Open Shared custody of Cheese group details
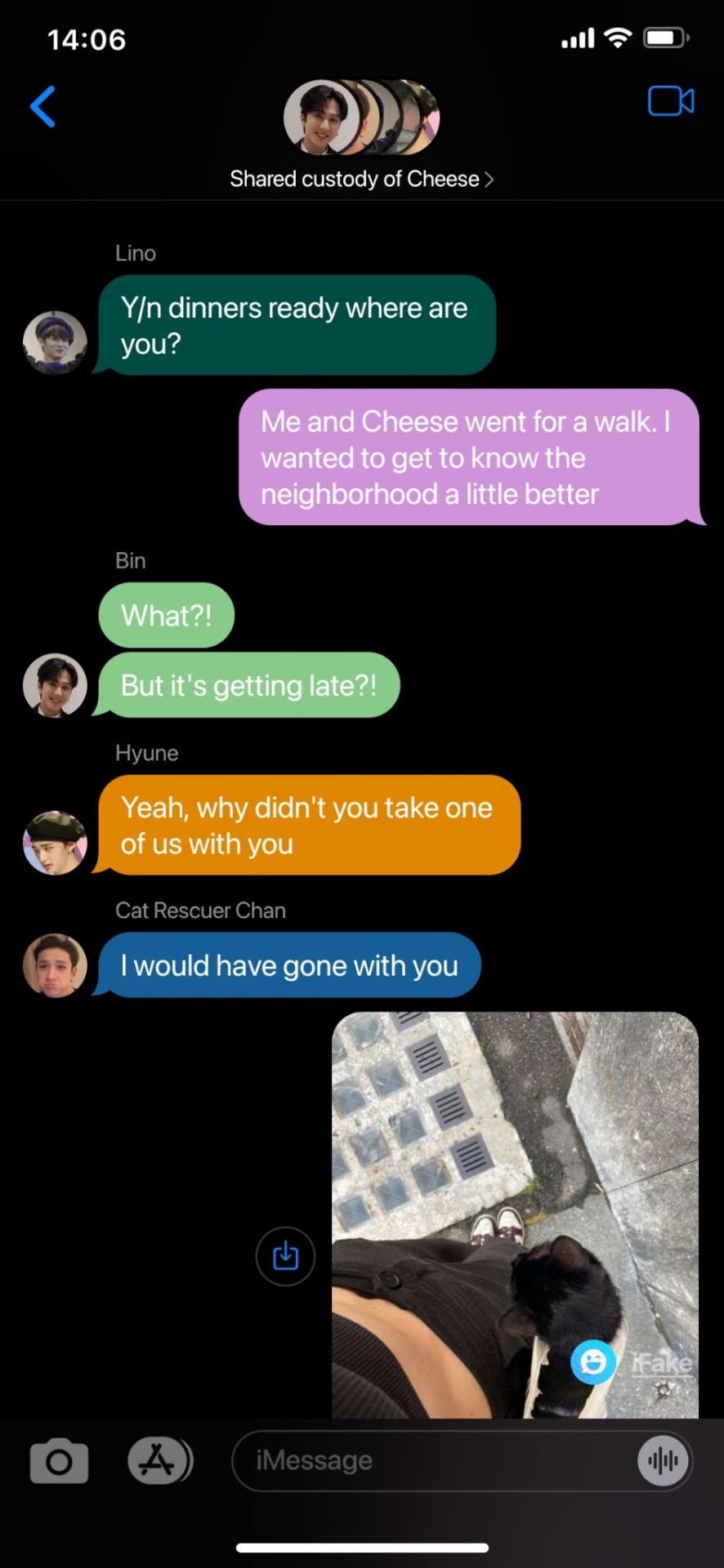 [361, 179]
